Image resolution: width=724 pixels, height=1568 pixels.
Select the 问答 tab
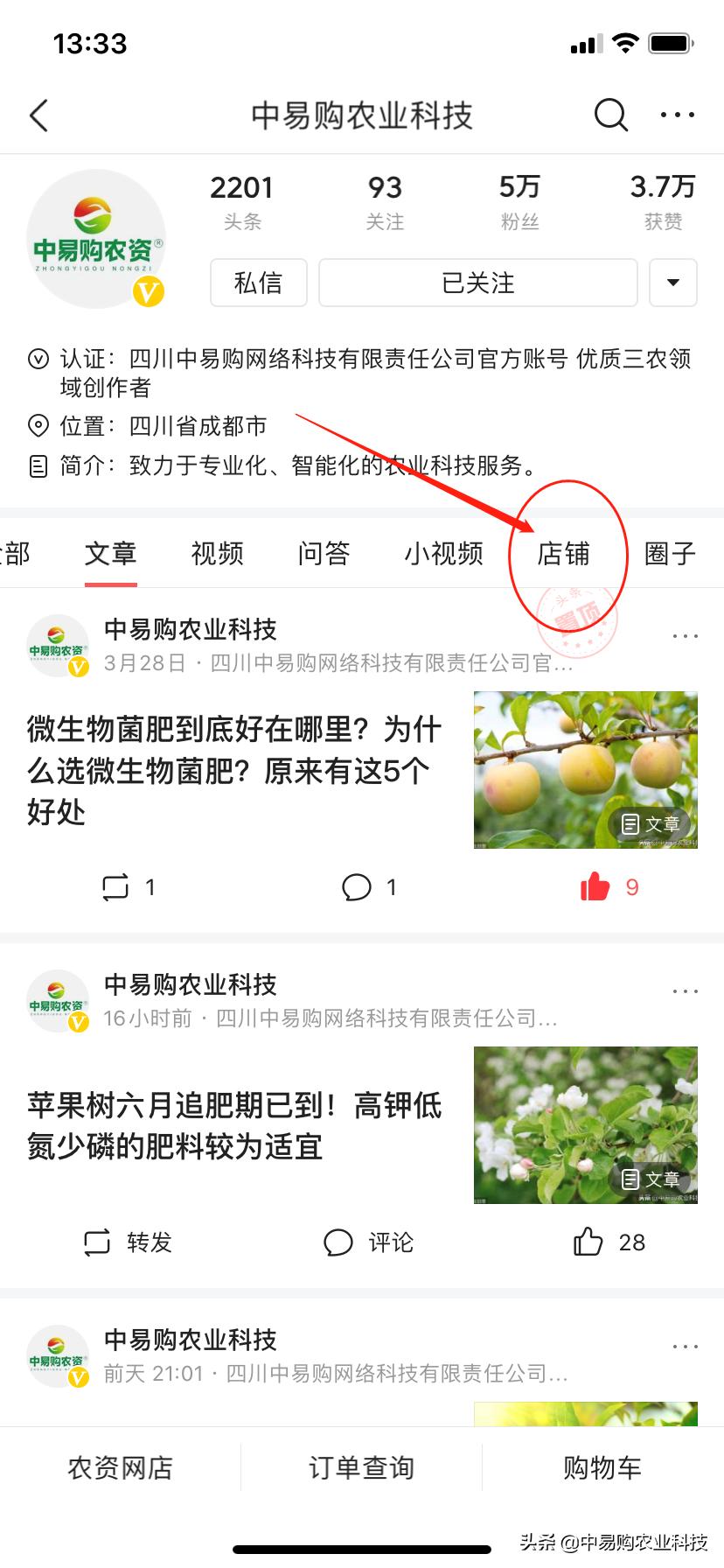tap(323, 554)
